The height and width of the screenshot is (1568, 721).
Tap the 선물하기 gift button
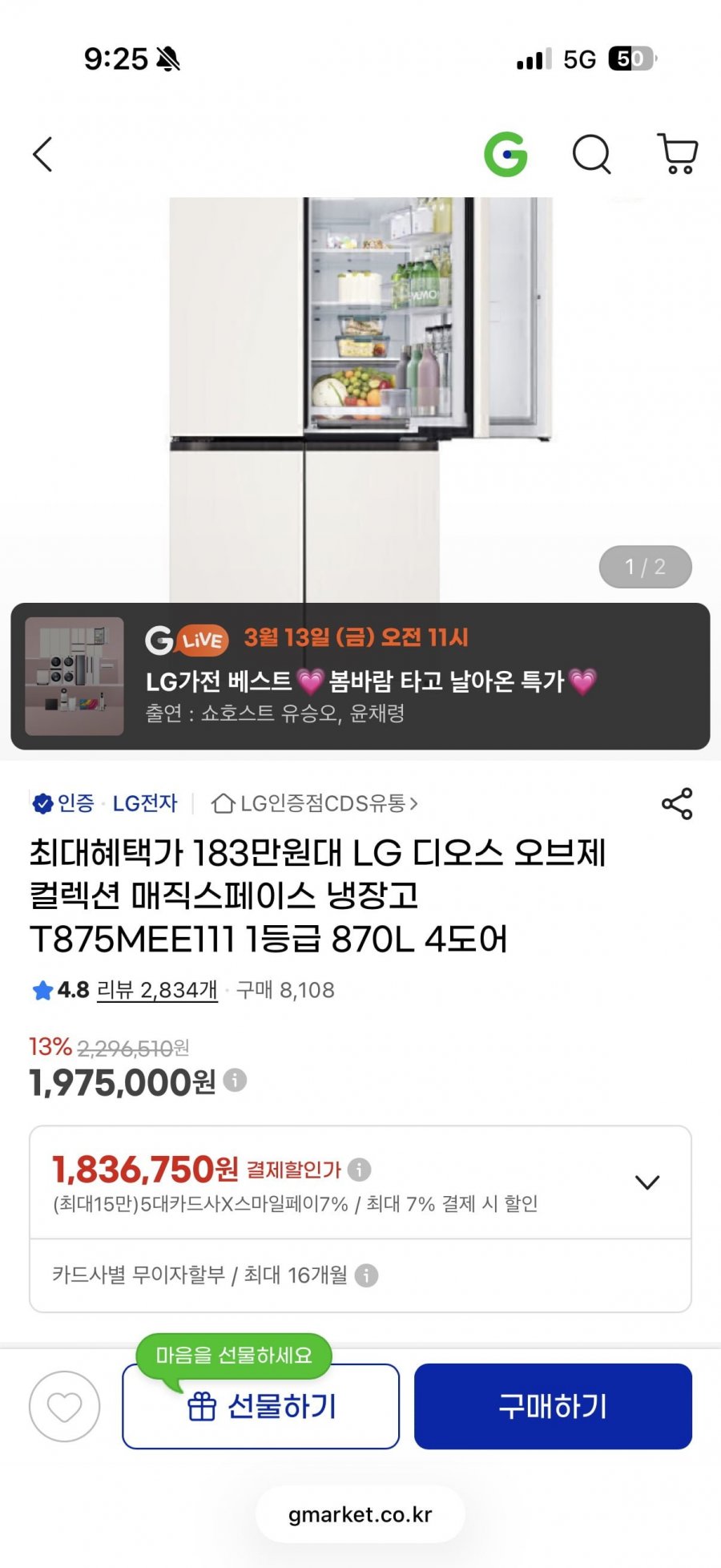(260, 1406)
